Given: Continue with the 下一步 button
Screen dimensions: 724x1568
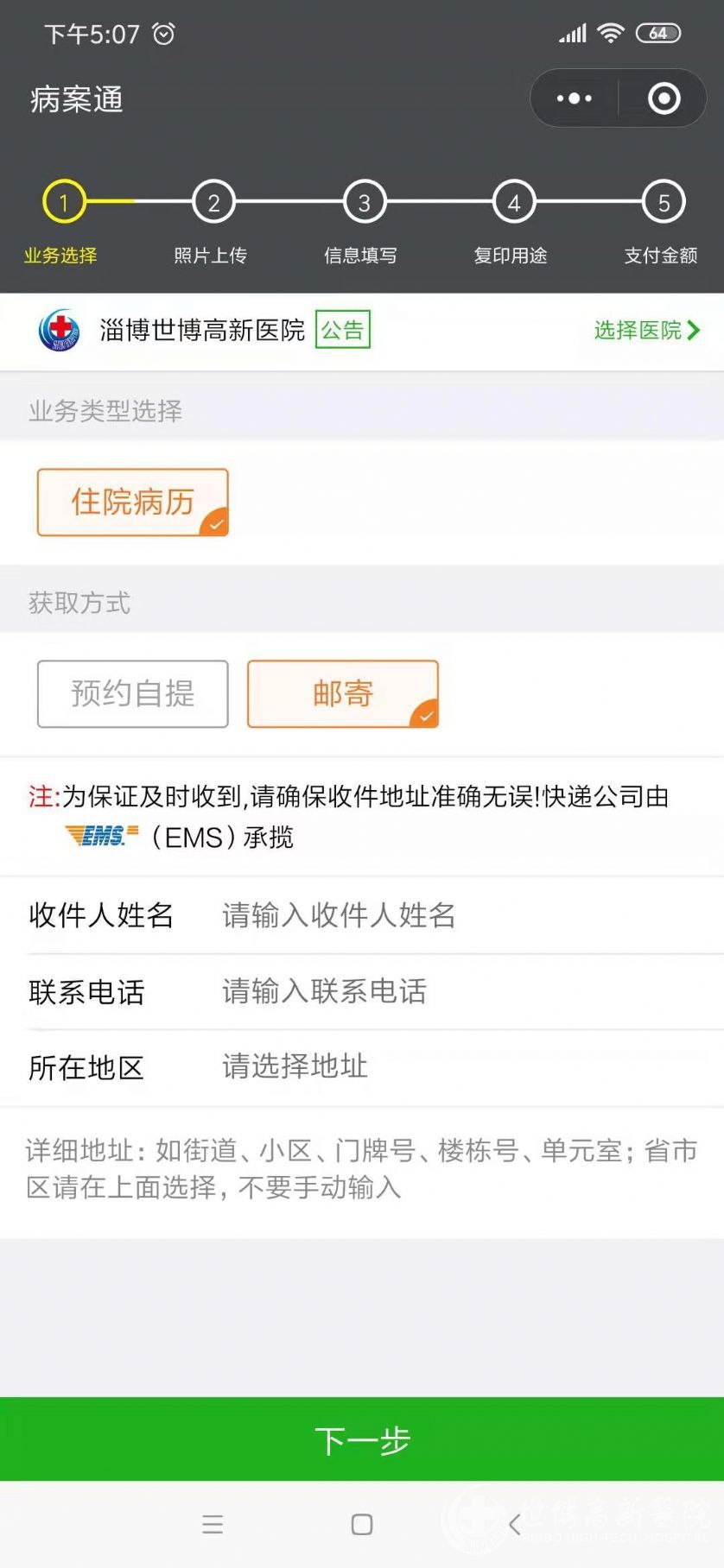Looking at the screenshot, I should [x=361, y=1440].
